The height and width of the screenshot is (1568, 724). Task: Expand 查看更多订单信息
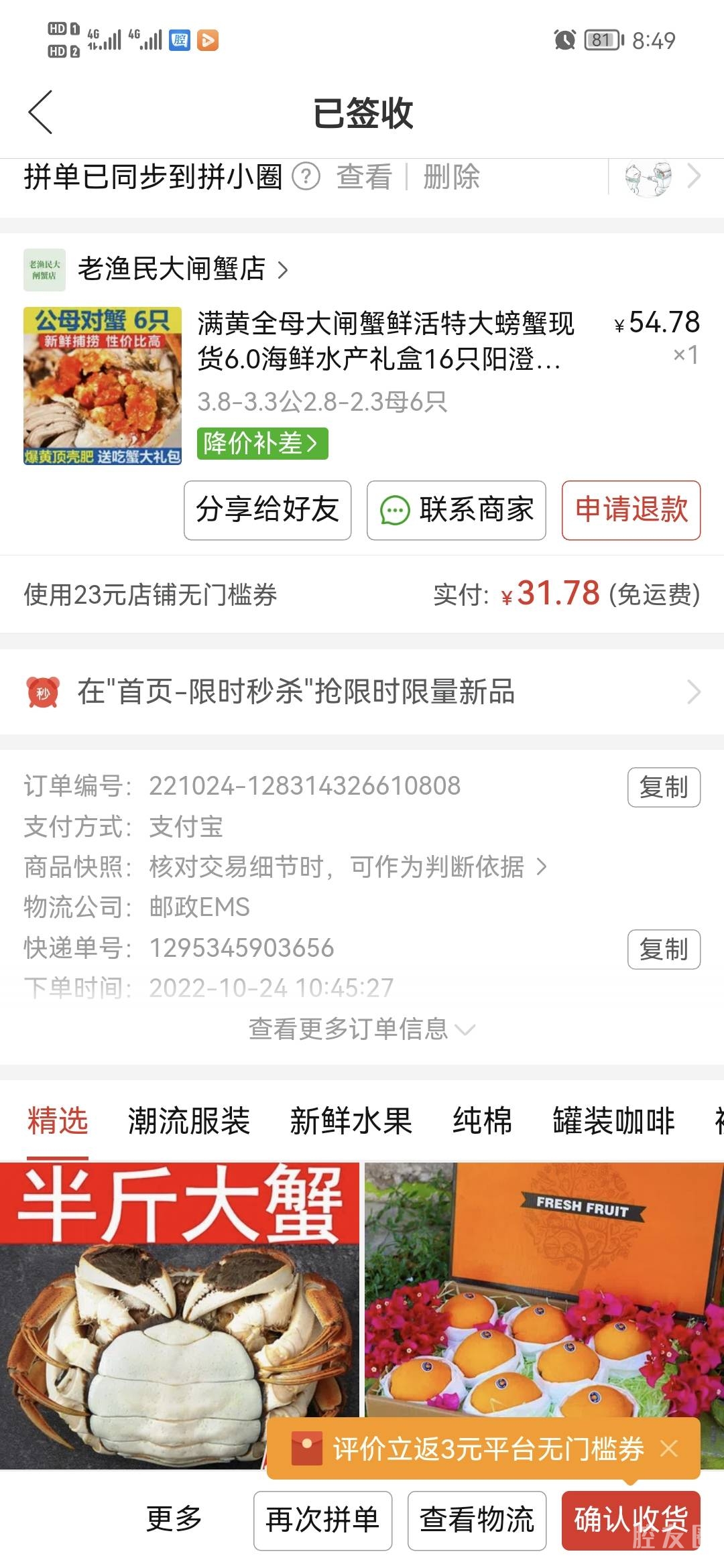[x=362, y=1029]
